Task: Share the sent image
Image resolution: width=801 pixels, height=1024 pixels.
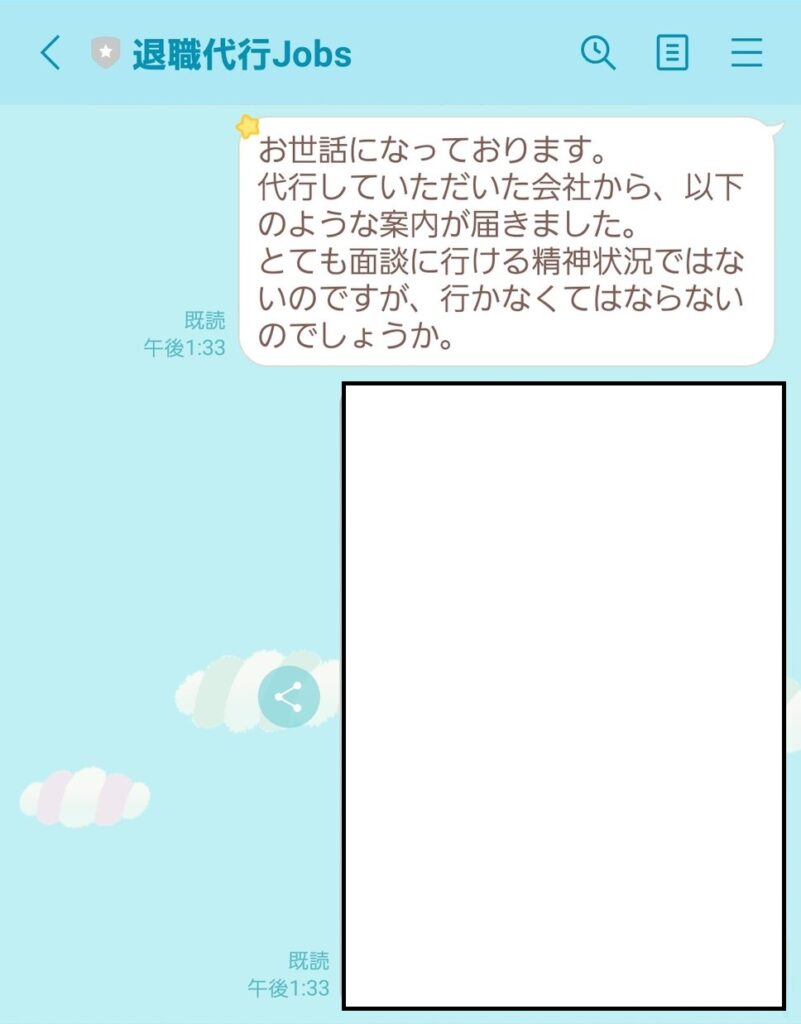Action: (x=288, y=696)
